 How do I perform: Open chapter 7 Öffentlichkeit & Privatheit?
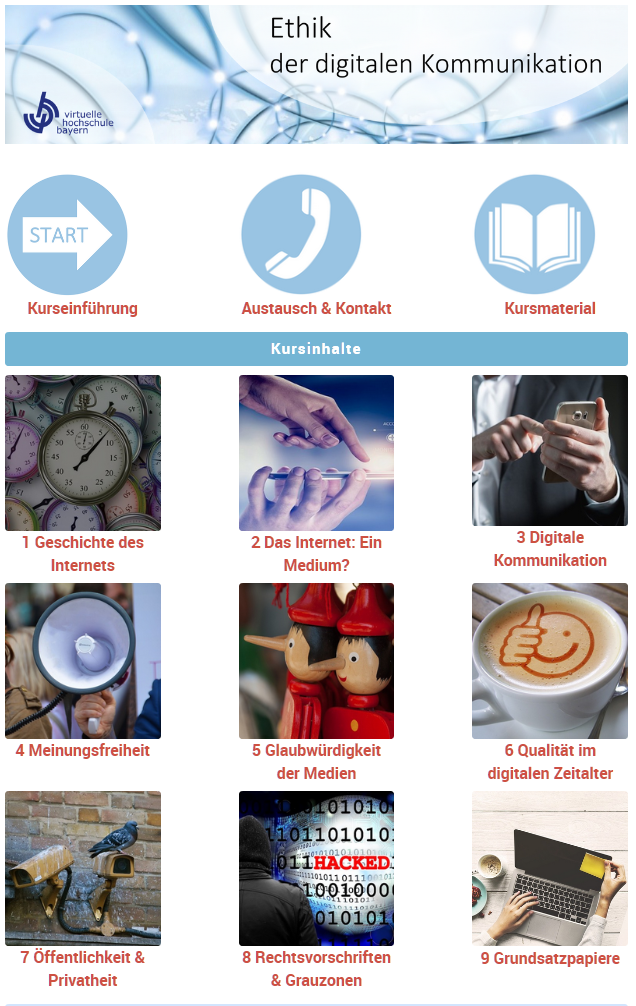click(x=83, y=868)
